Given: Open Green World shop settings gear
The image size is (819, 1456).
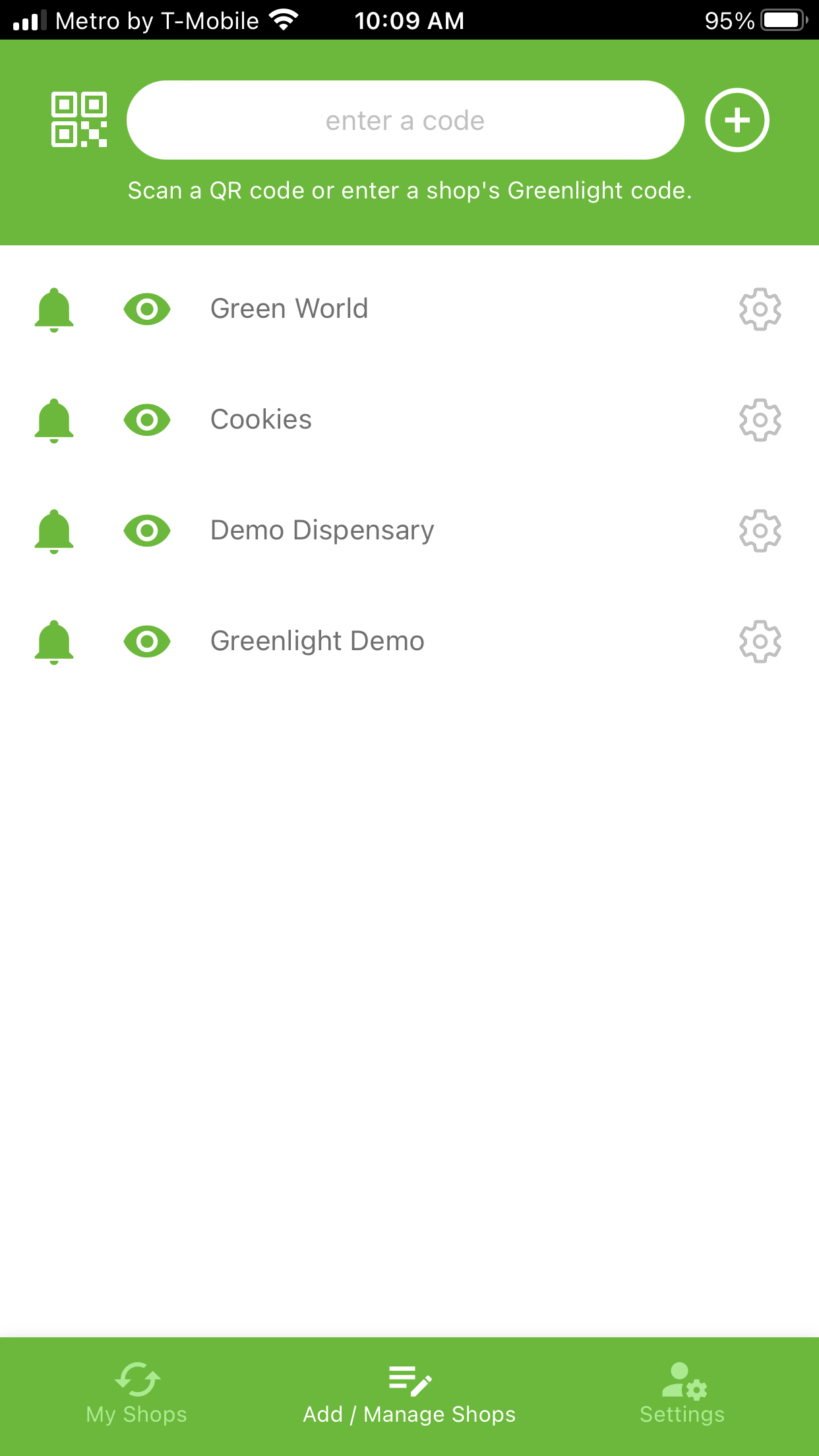Looking at the screenshot, I should (760, 309).
